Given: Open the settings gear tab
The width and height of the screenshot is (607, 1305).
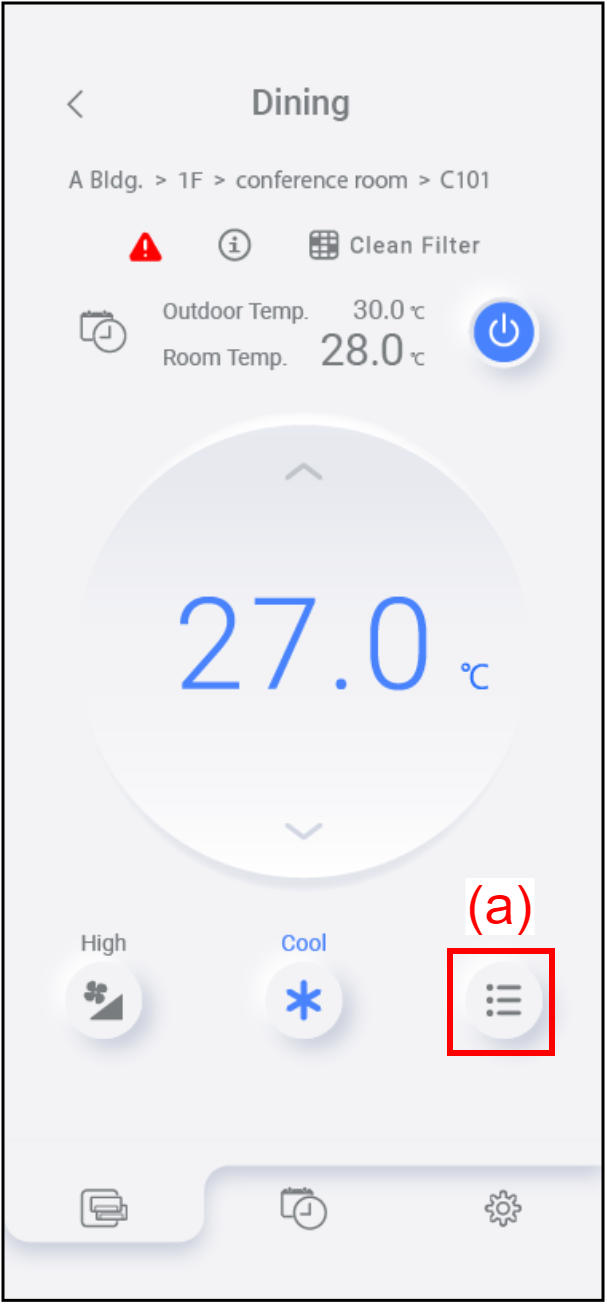Looking at the screenshot, I should pyautogui.click(x=502, y=1209).
